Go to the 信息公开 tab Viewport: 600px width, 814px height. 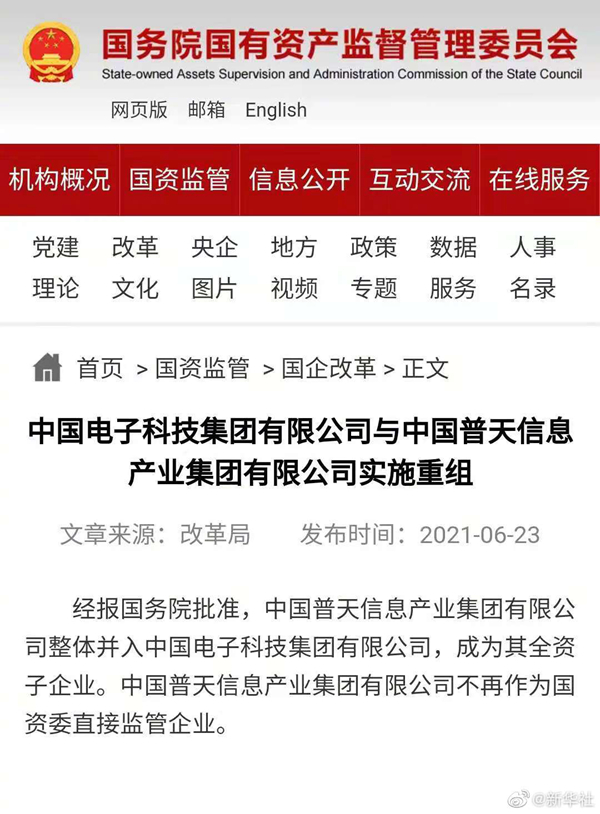299,180
